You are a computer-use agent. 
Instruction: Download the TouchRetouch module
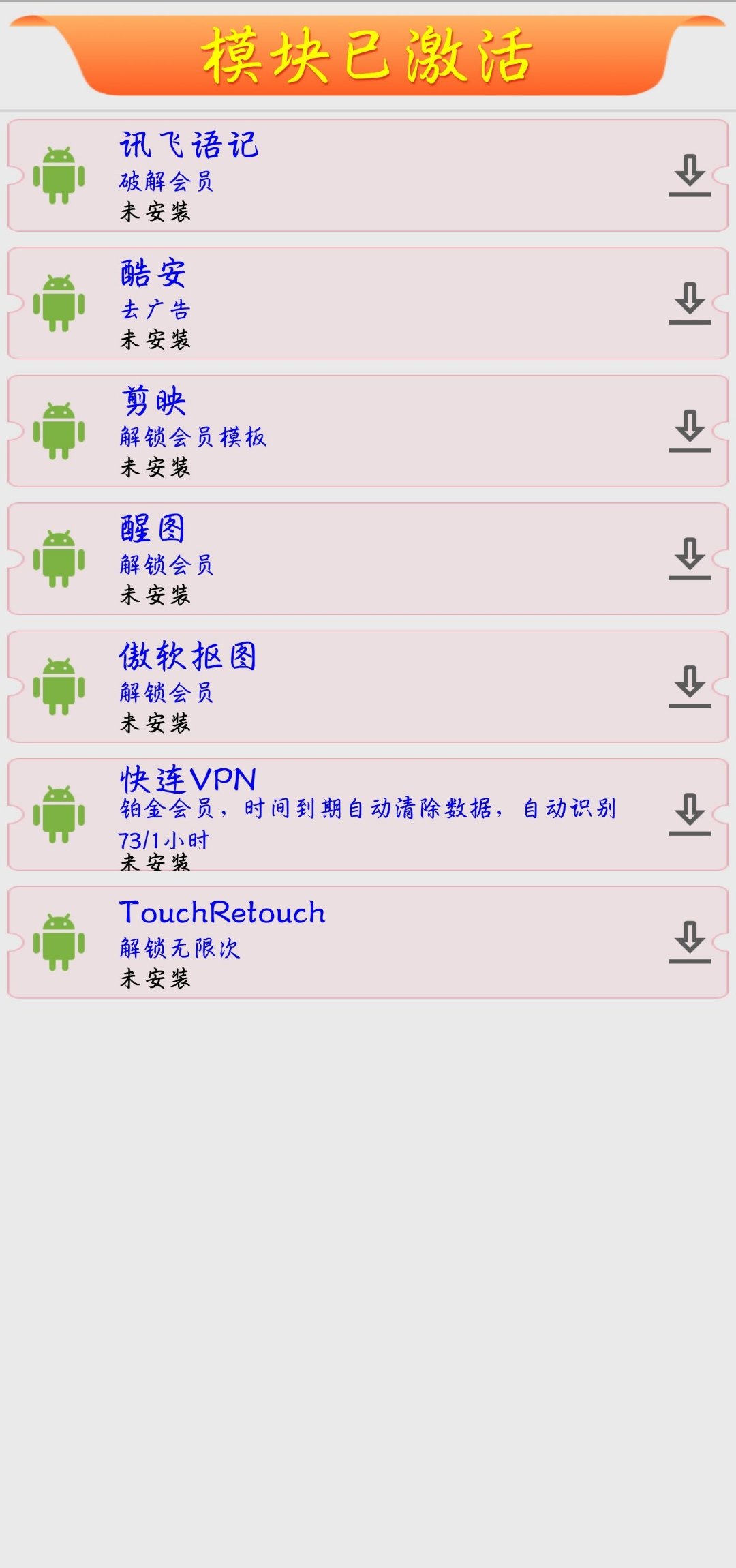click(x=690, y=942)
